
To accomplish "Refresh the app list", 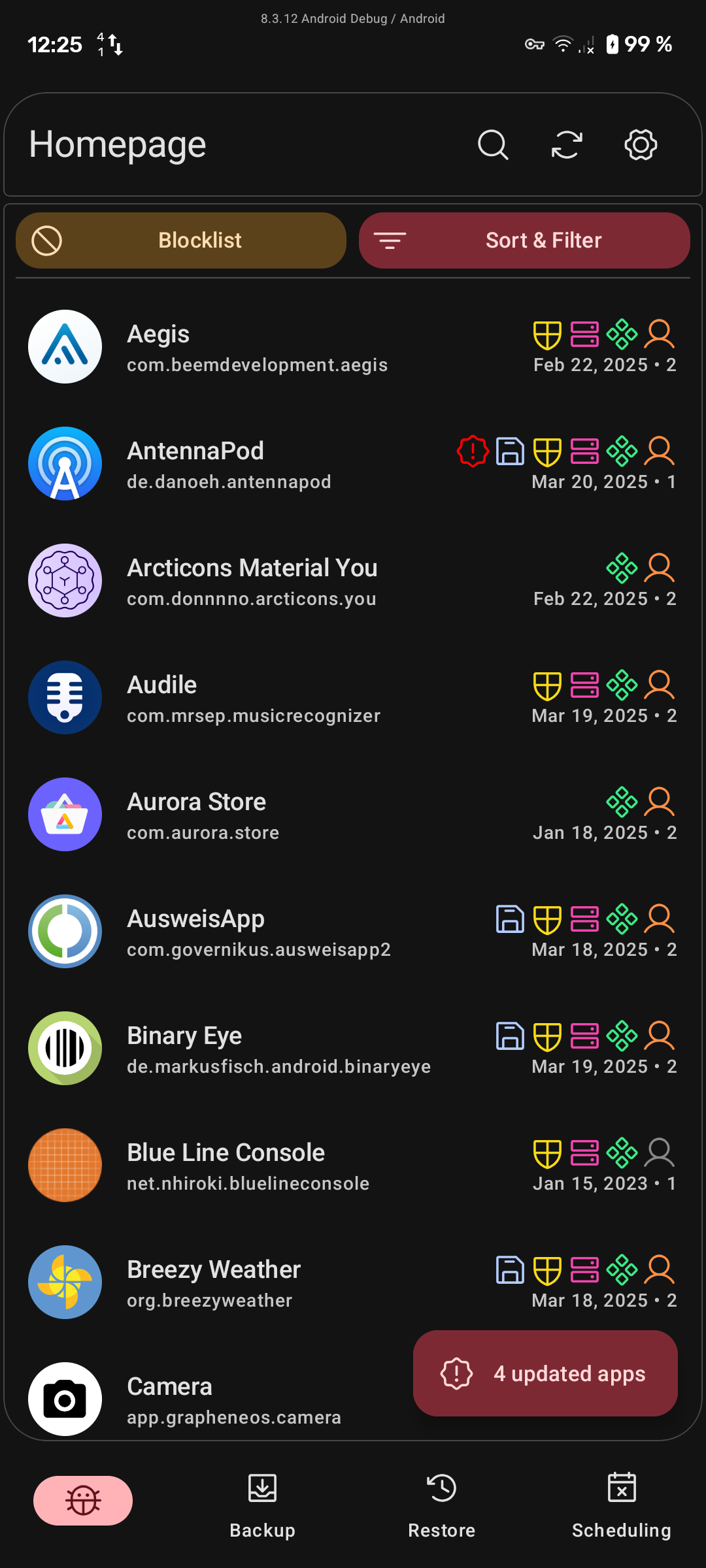I will click(x=567, y=144).
